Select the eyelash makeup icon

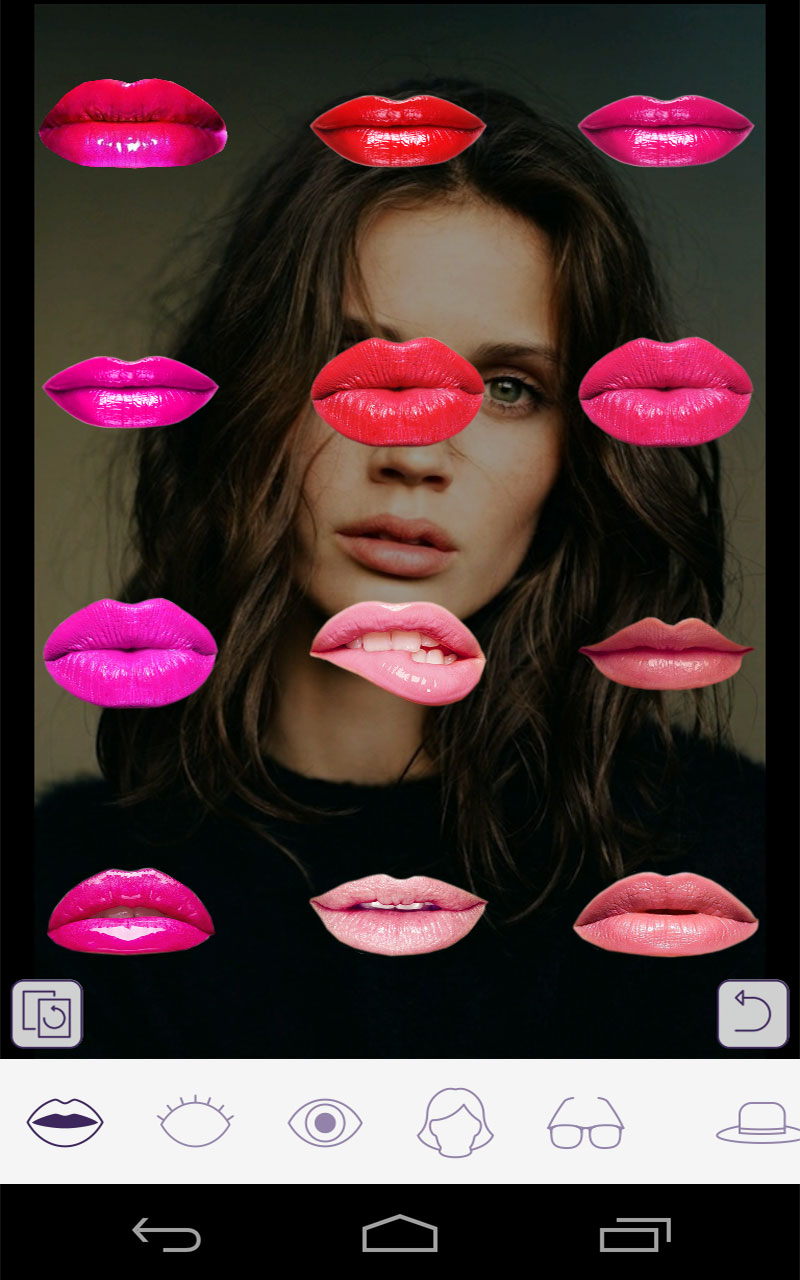coord(193,1120)
